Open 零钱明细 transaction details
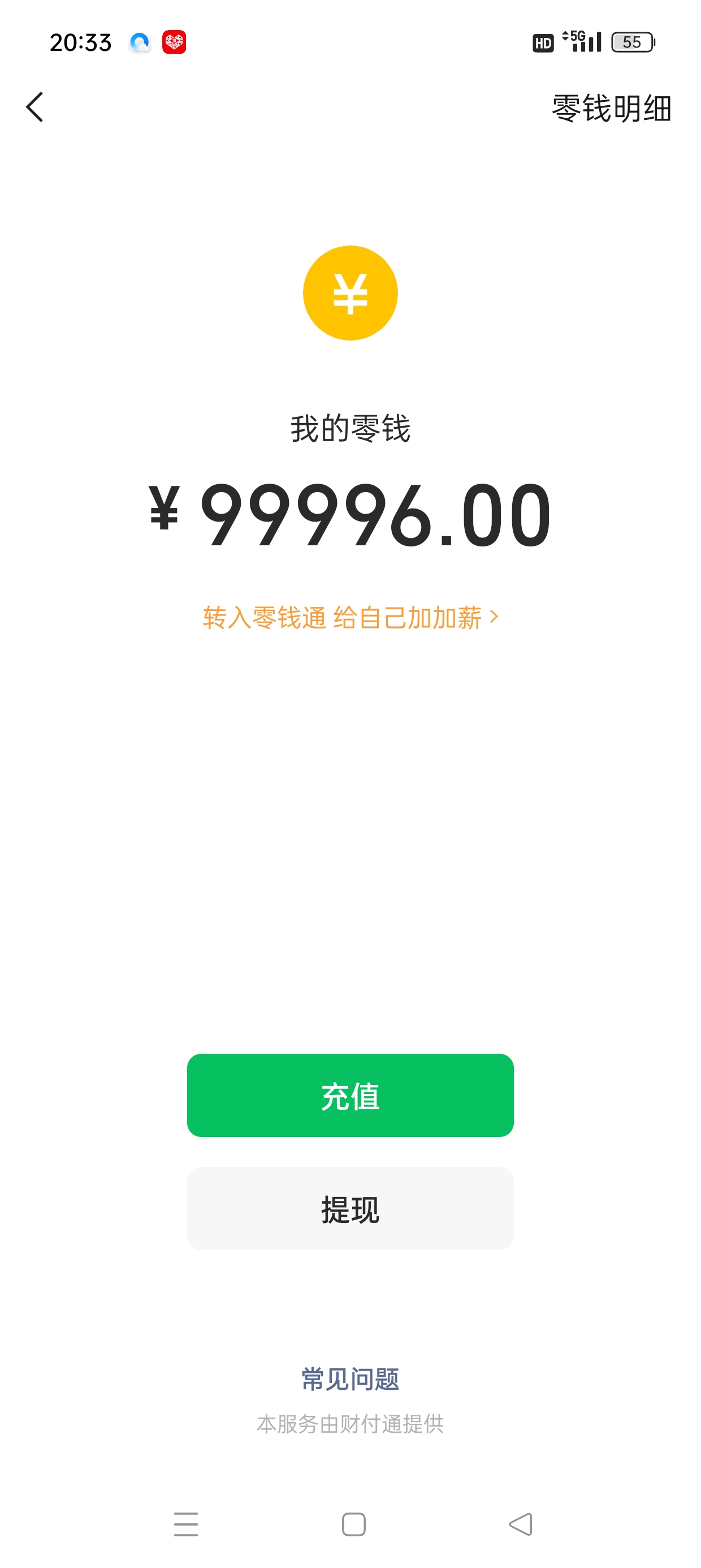 (611, 110)
